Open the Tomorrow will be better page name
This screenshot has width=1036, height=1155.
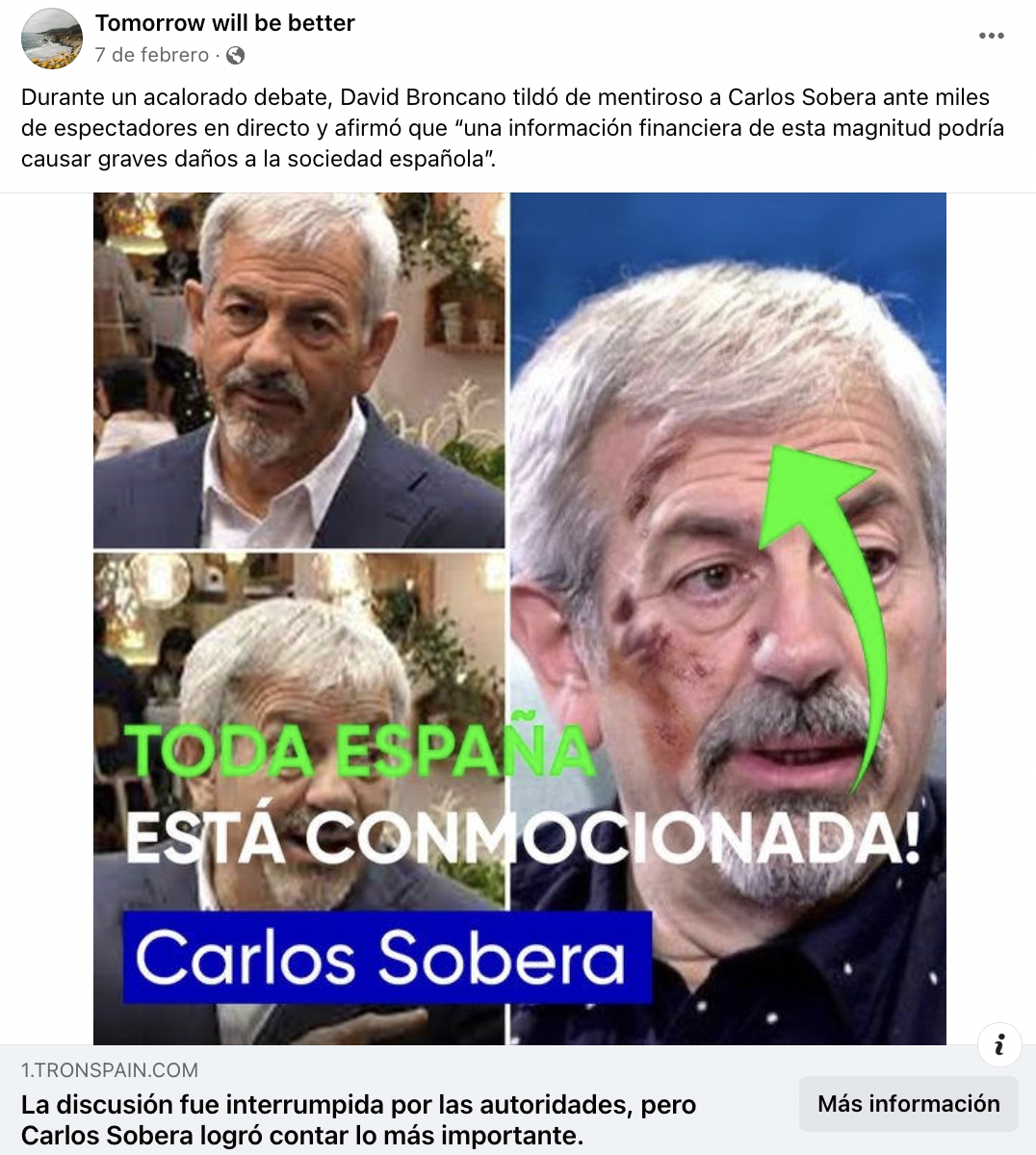tap(224, 23)
